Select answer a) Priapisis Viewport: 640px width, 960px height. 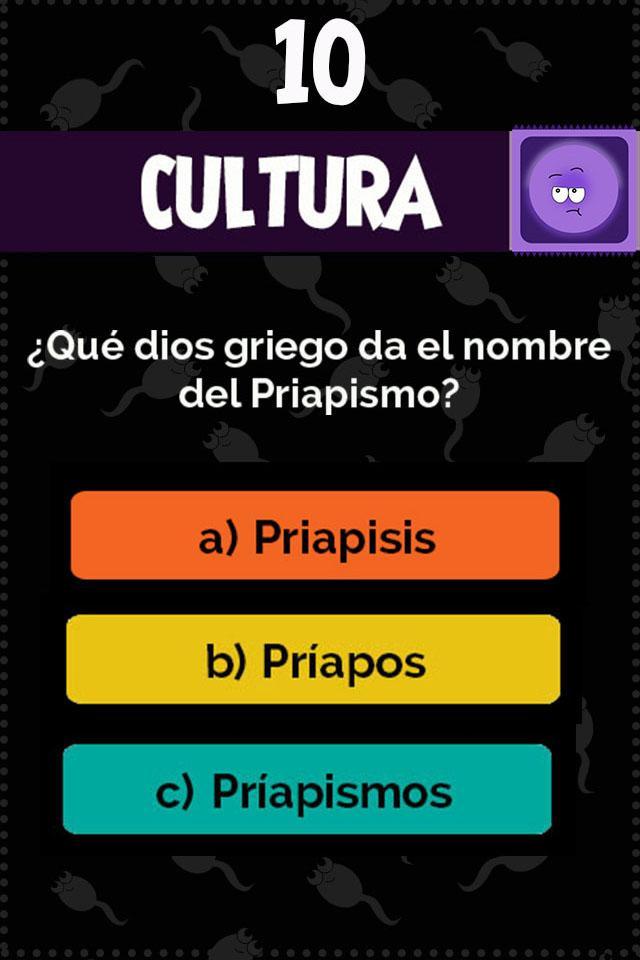pyautogui.click(x=314, y=535)
